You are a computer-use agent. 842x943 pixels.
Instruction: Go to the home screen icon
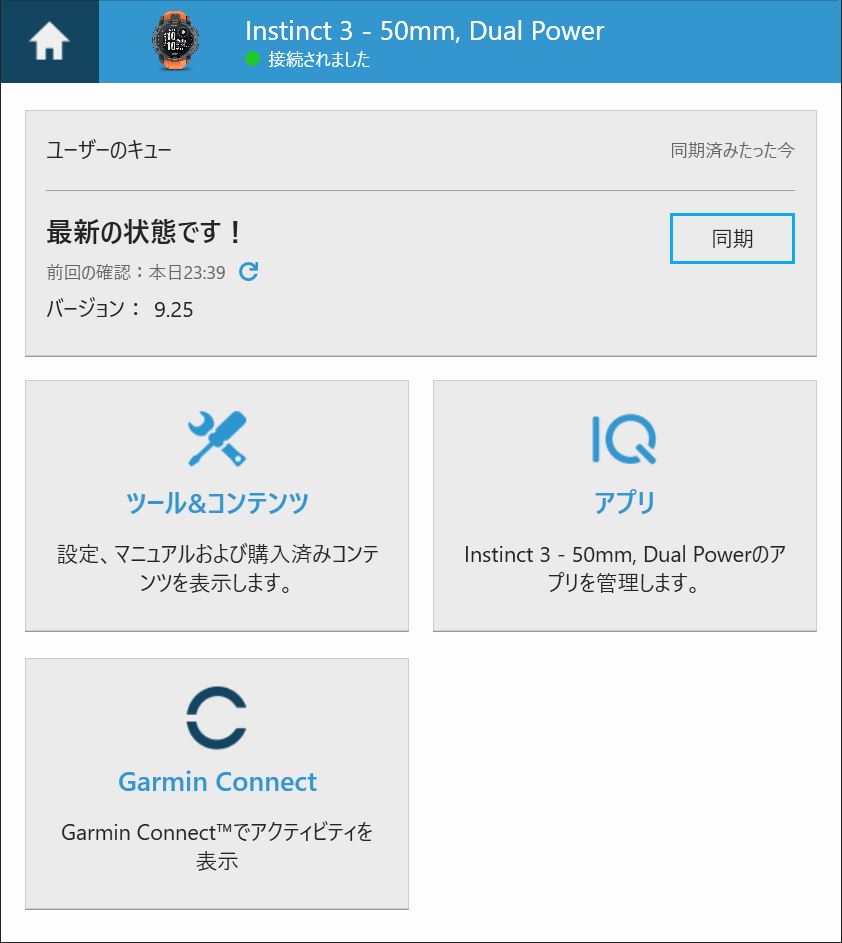pyautogui.click(x=49, y=41)
